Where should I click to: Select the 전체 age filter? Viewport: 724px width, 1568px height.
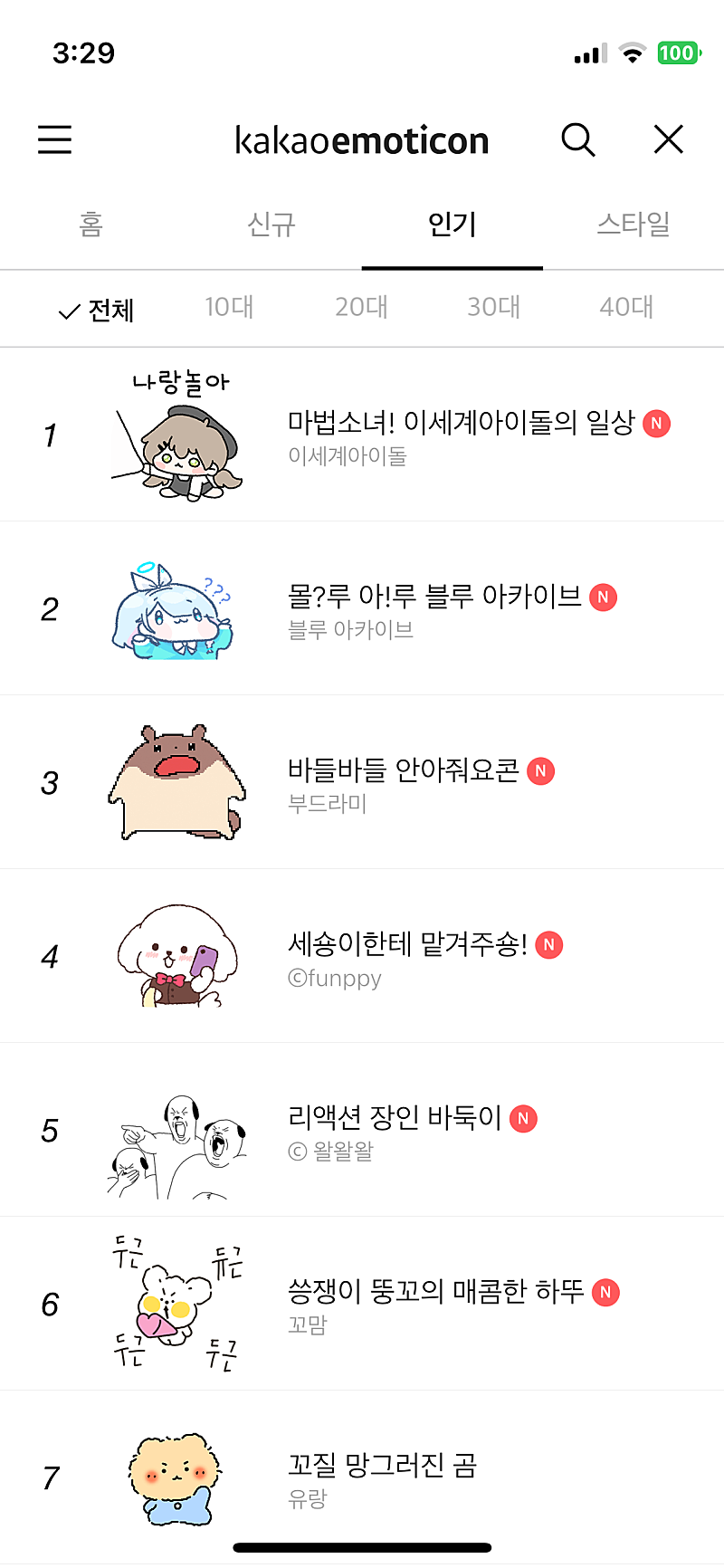point(97,311)
